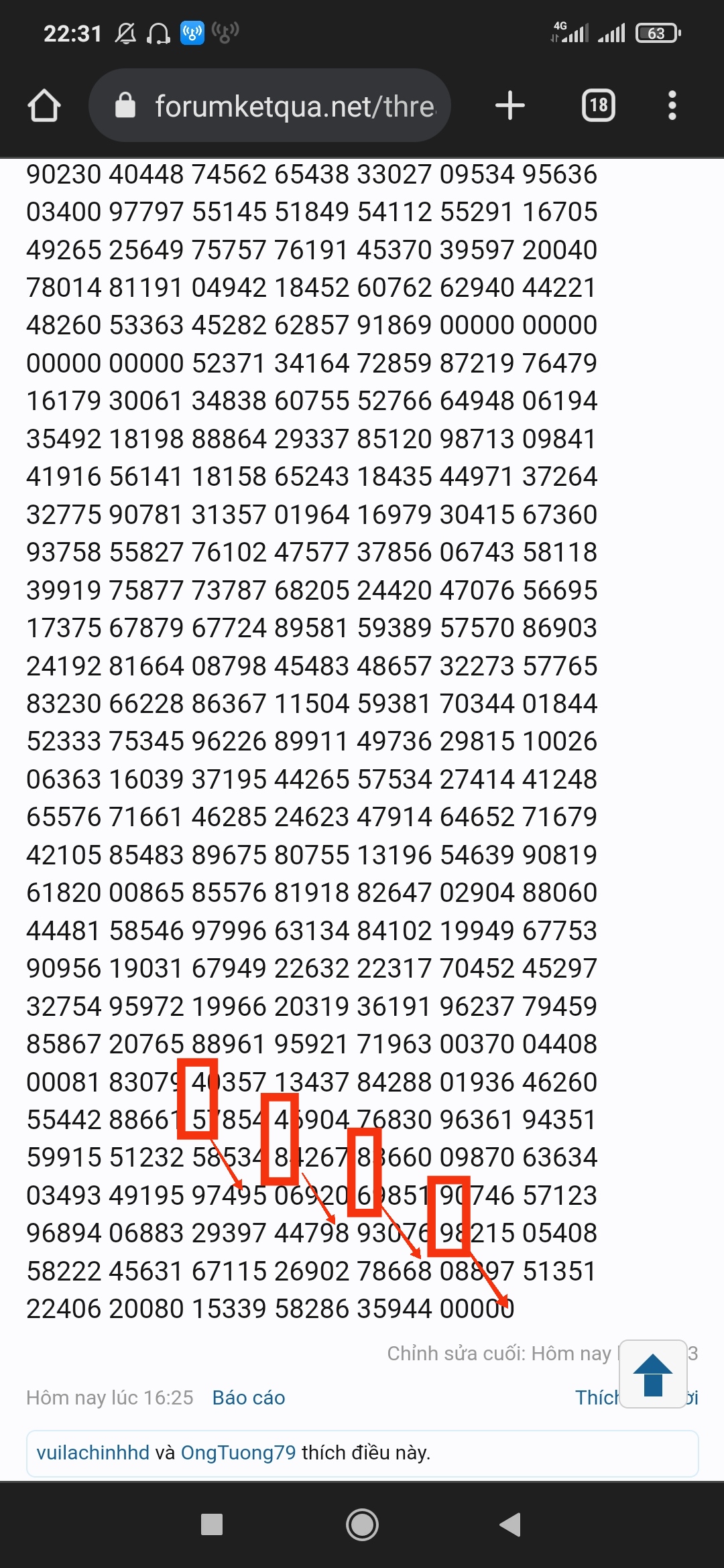This screenshot has width=724, height=1568.
Task: Open the browser overflow menu
Action: (672, 106)
